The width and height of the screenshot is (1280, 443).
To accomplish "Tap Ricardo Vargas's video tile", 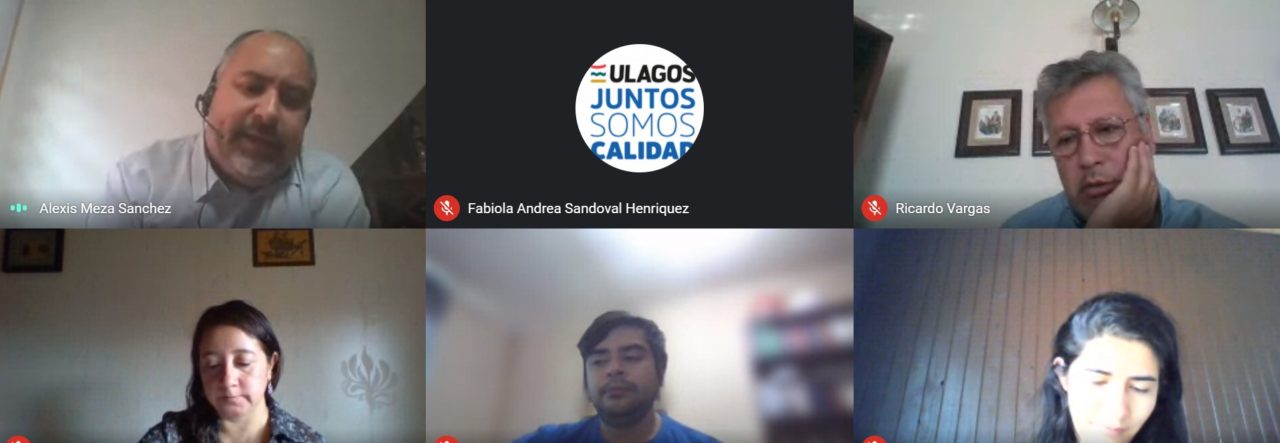I will [1066, 113].
